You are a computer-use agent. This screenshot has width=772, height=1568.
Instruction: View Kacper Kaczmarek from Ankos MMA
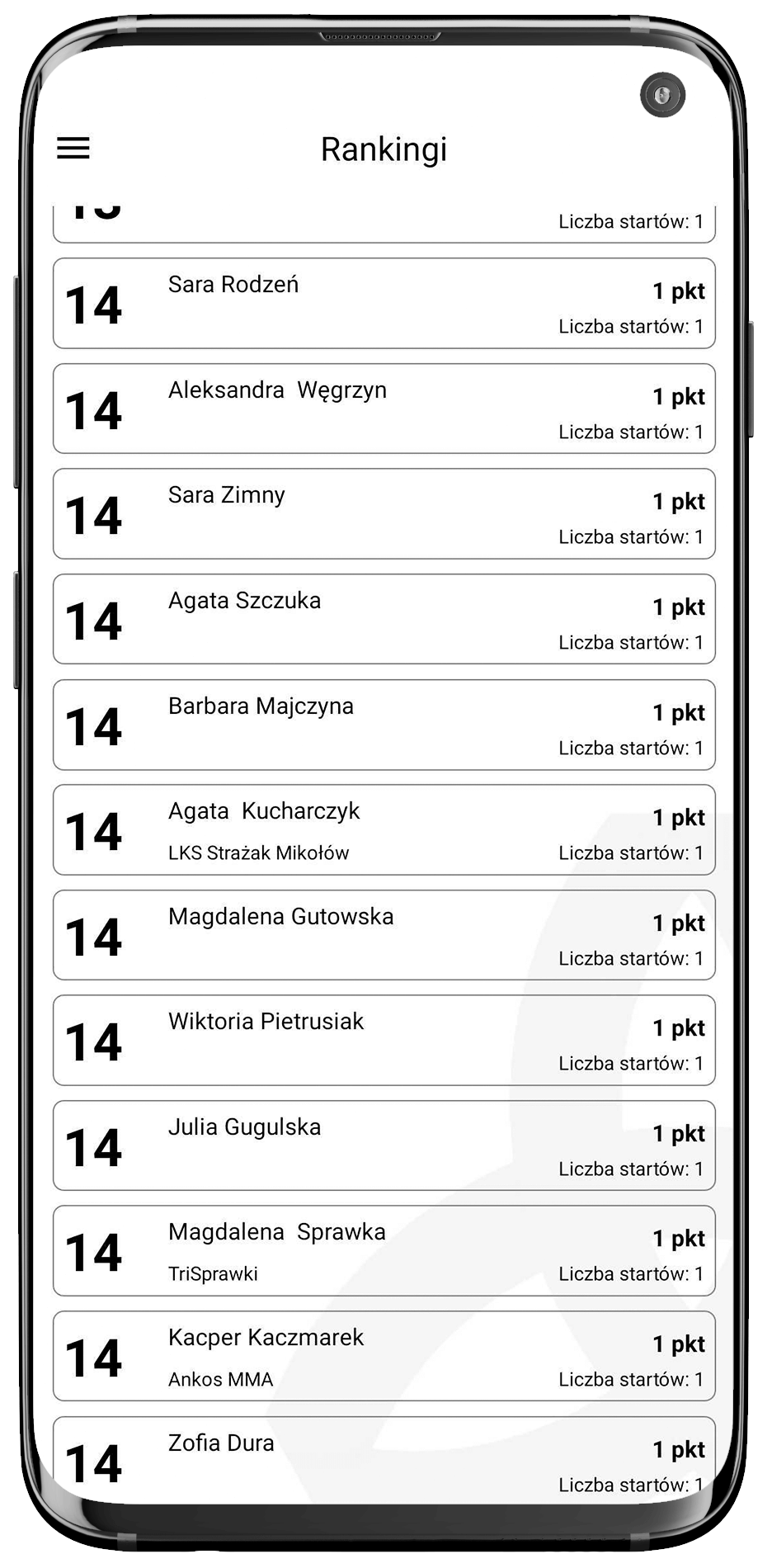[x=384, y=1357]
